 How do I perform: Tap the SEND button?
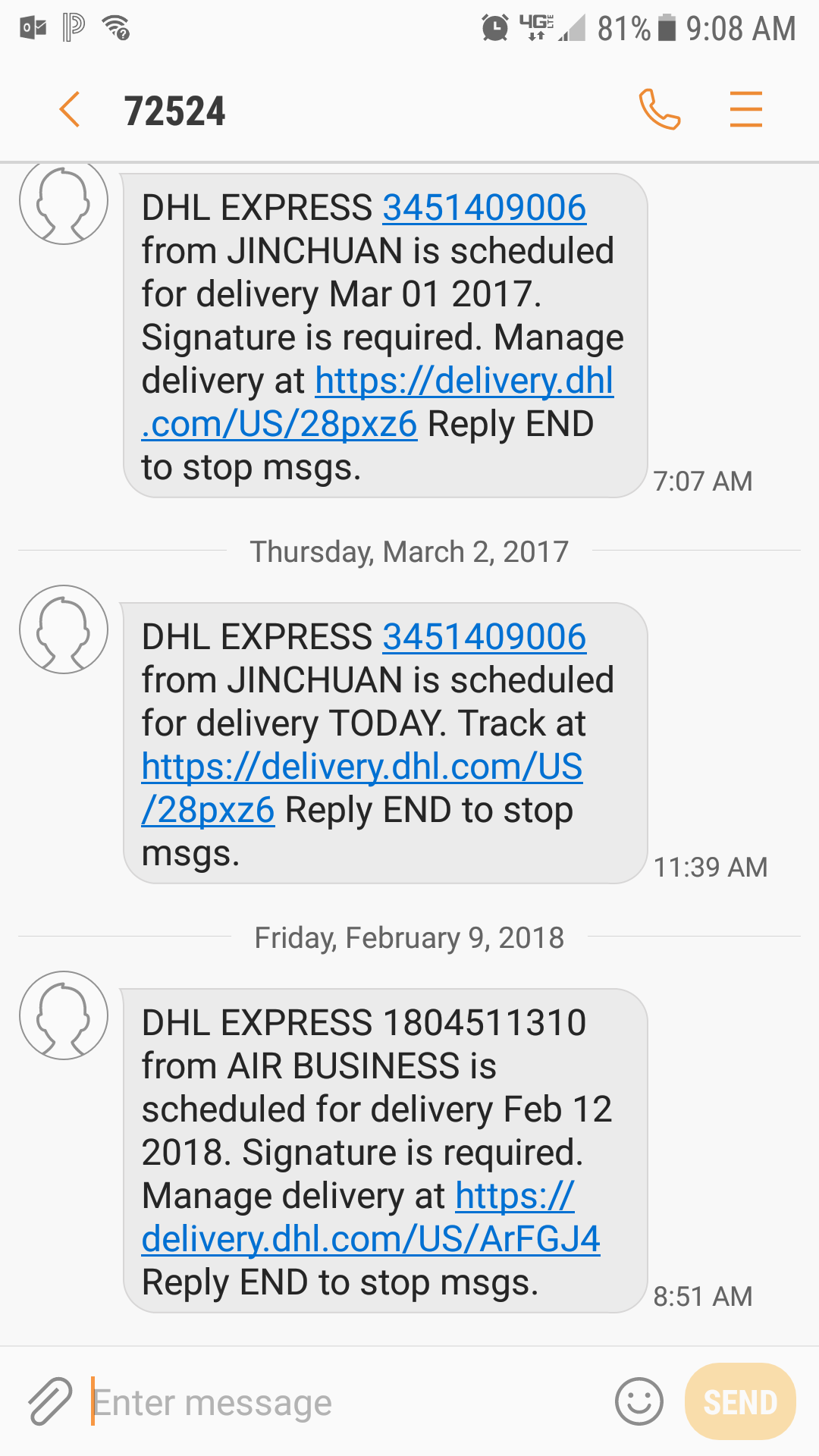740,1401
